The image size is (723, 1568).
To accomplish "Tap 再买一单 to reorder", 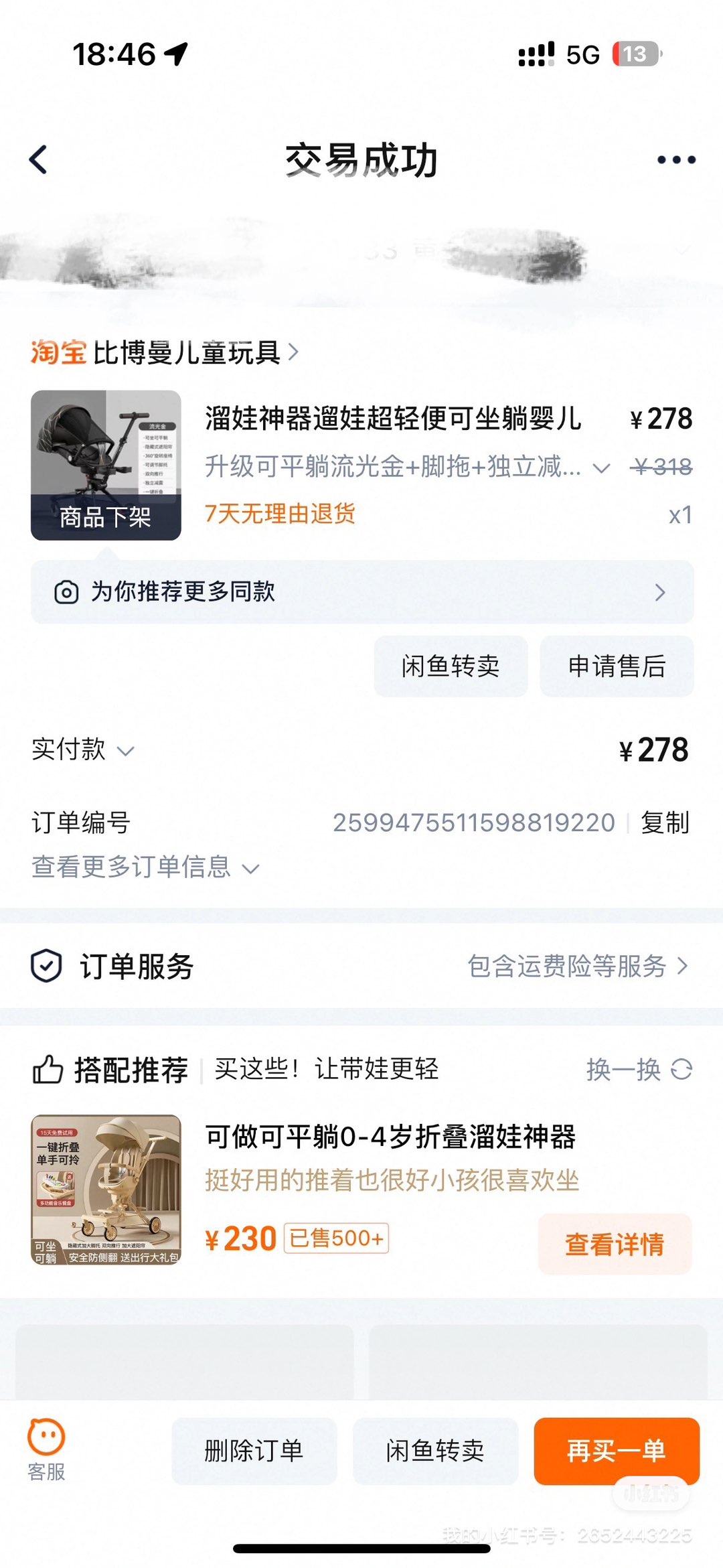I will [x=616, y=1451].
